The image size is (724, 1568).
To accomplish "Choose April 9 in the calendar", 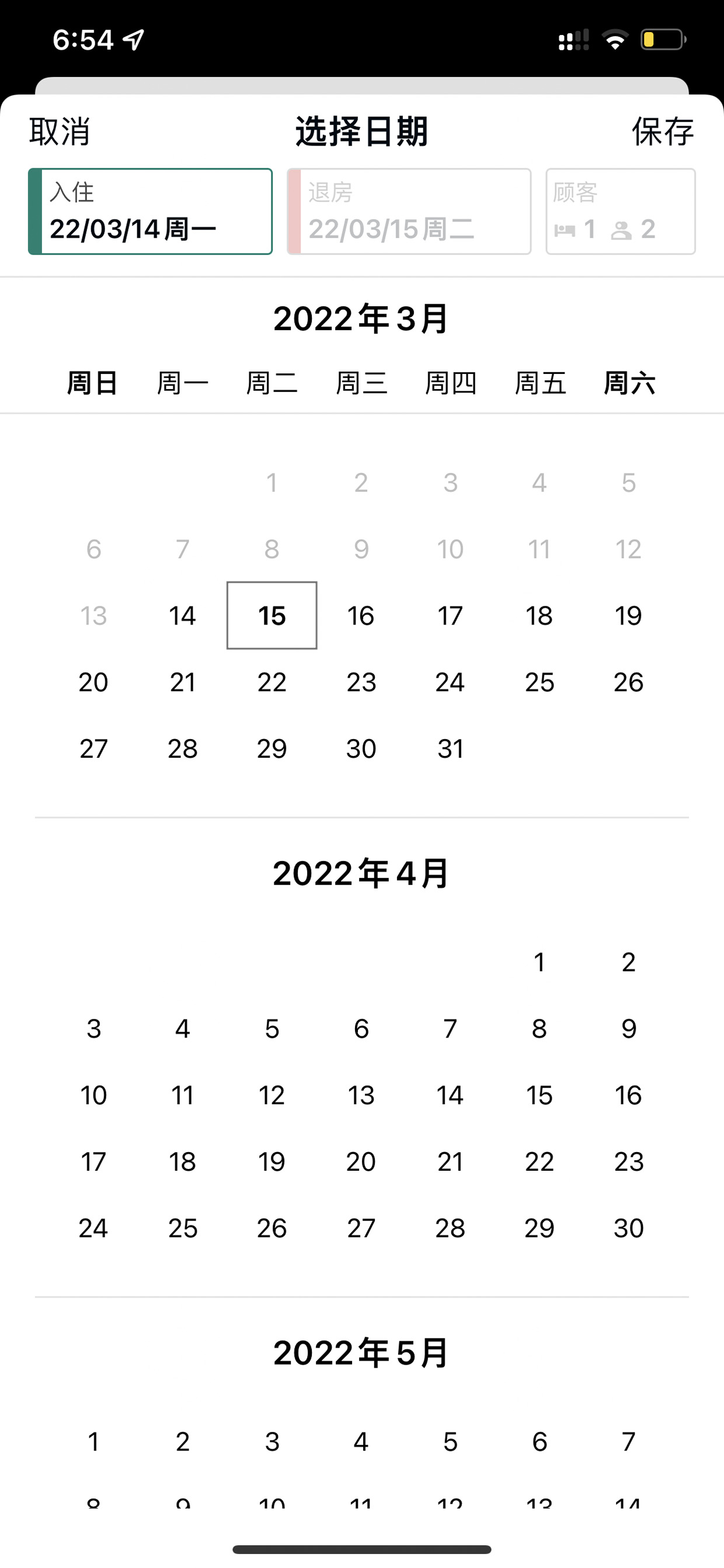I will tap(628, 1028).
